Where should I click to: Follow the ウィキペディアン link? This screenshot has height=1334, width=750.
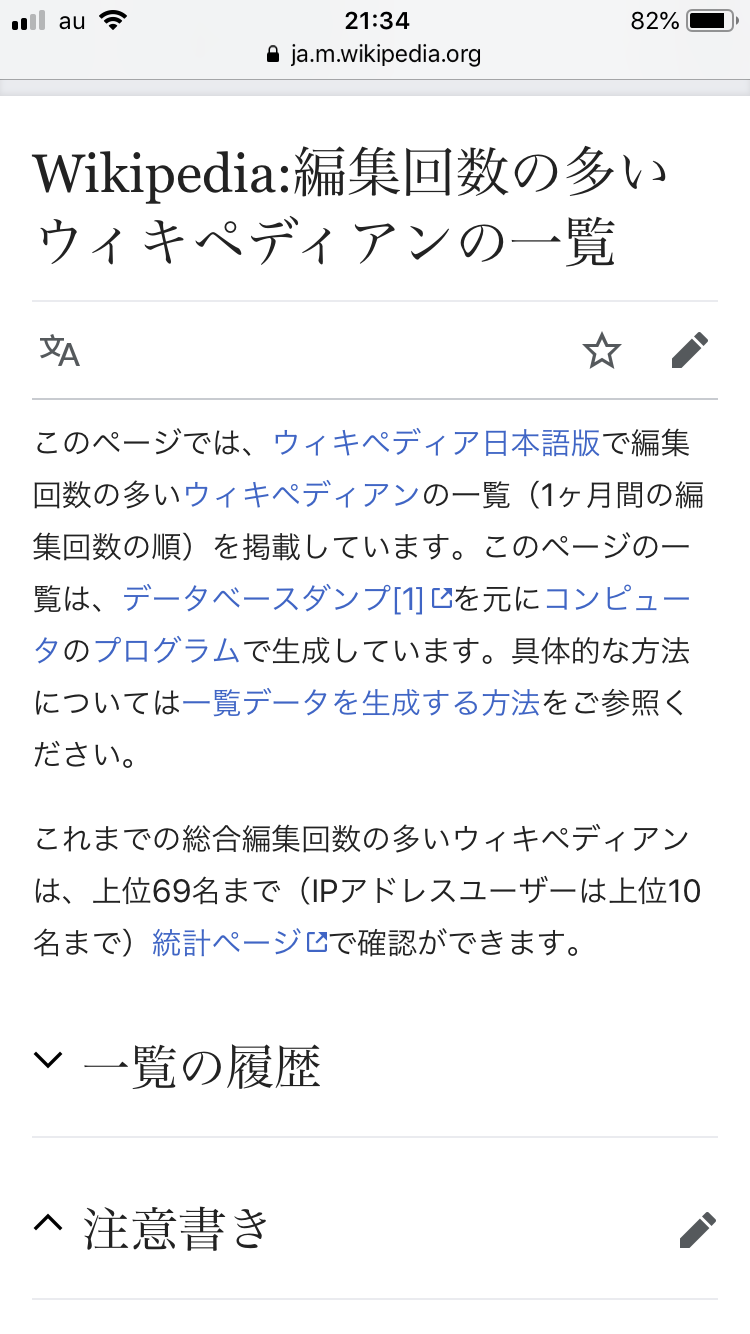click(x=300, y=494)
